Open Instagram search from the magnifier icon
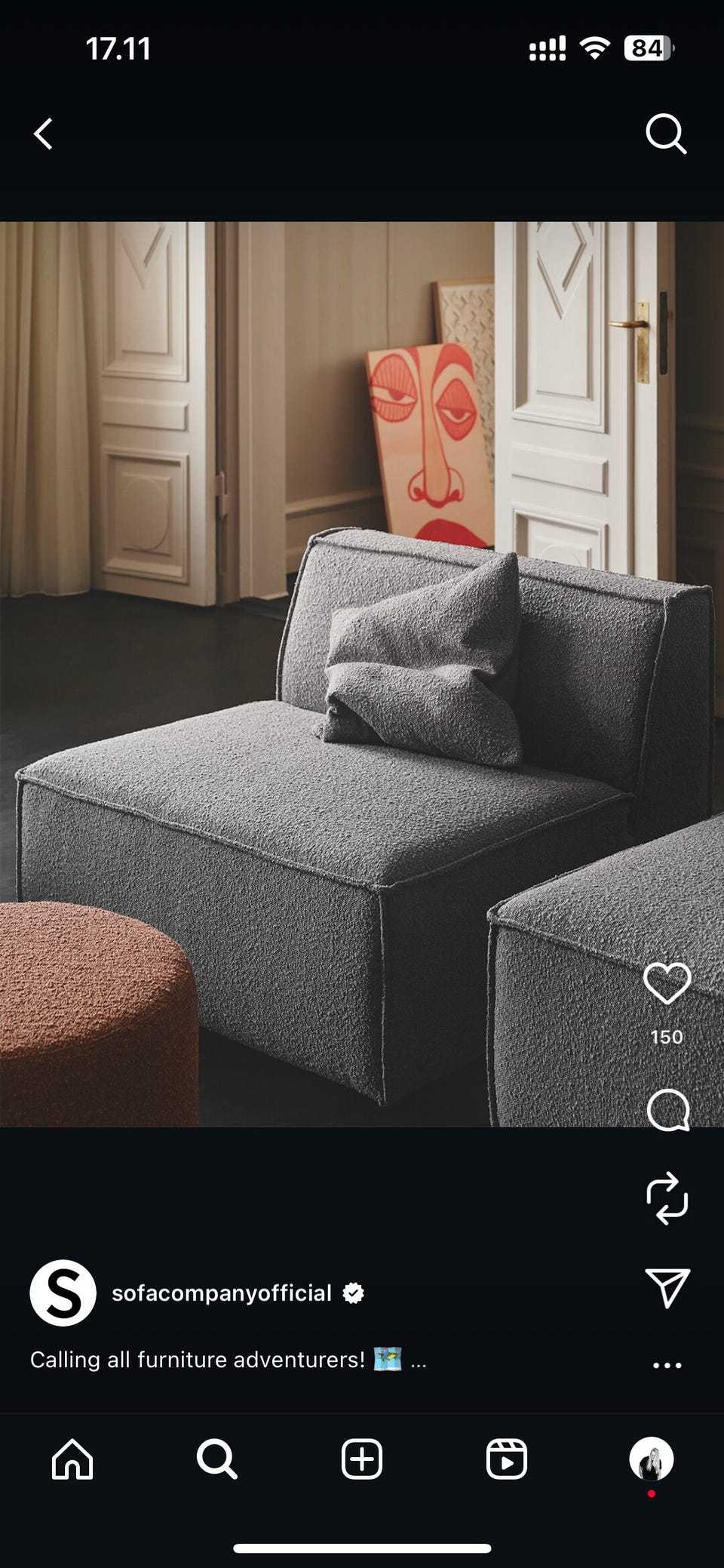This screenshot has width=724, height=1568. click(x=667, y=134)
